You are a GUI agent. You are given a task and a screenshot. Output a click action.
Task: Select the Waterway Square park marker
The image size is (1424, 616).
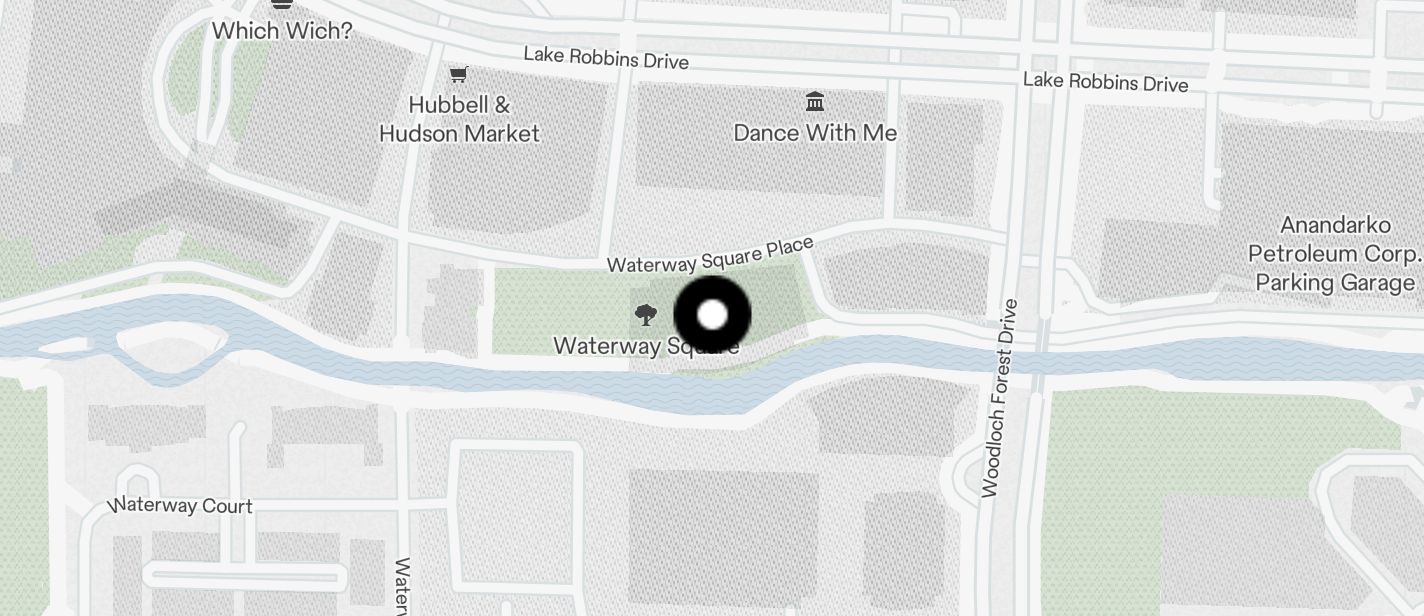(646, 316)
